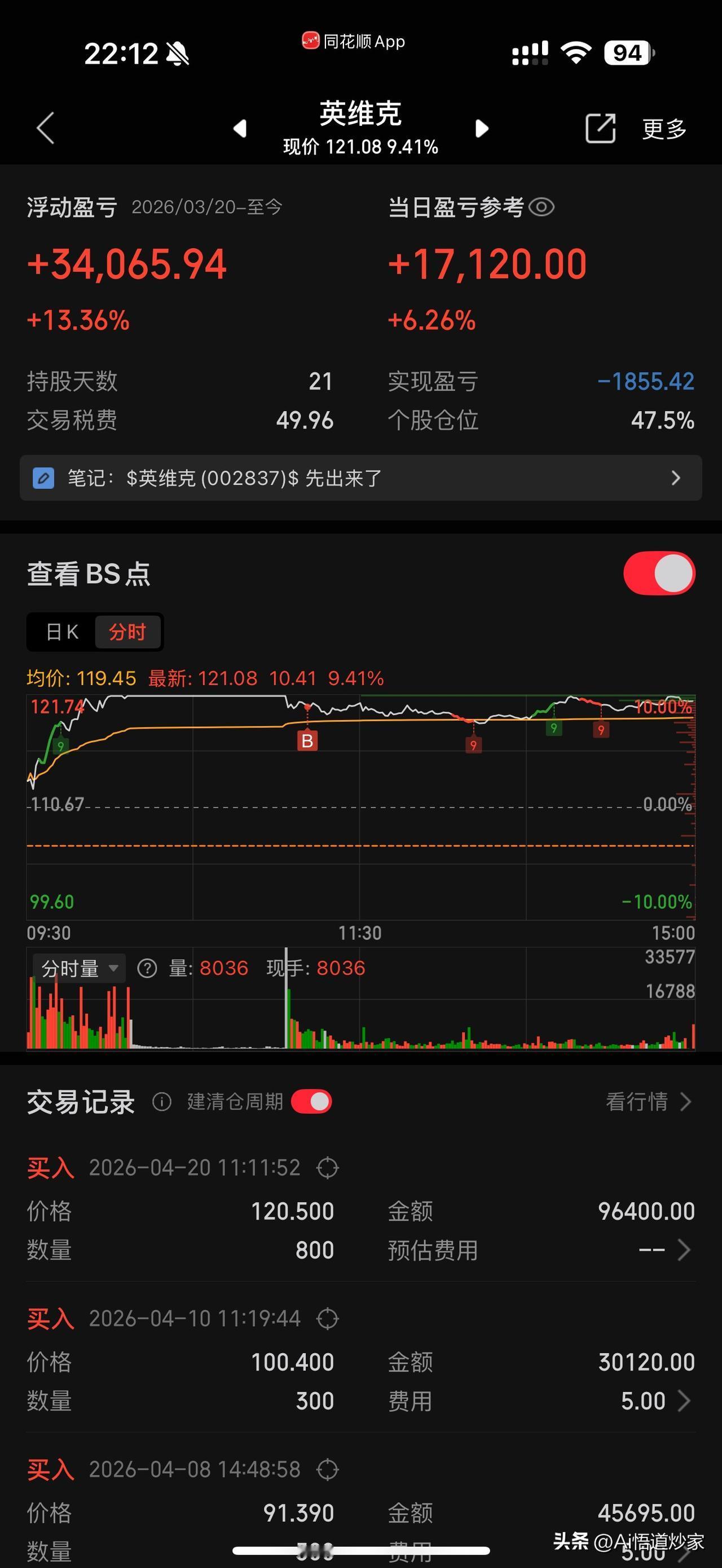Switch to the previous stock with left triangle
This screenshot has width=722, height=1568.
point(240,129)
